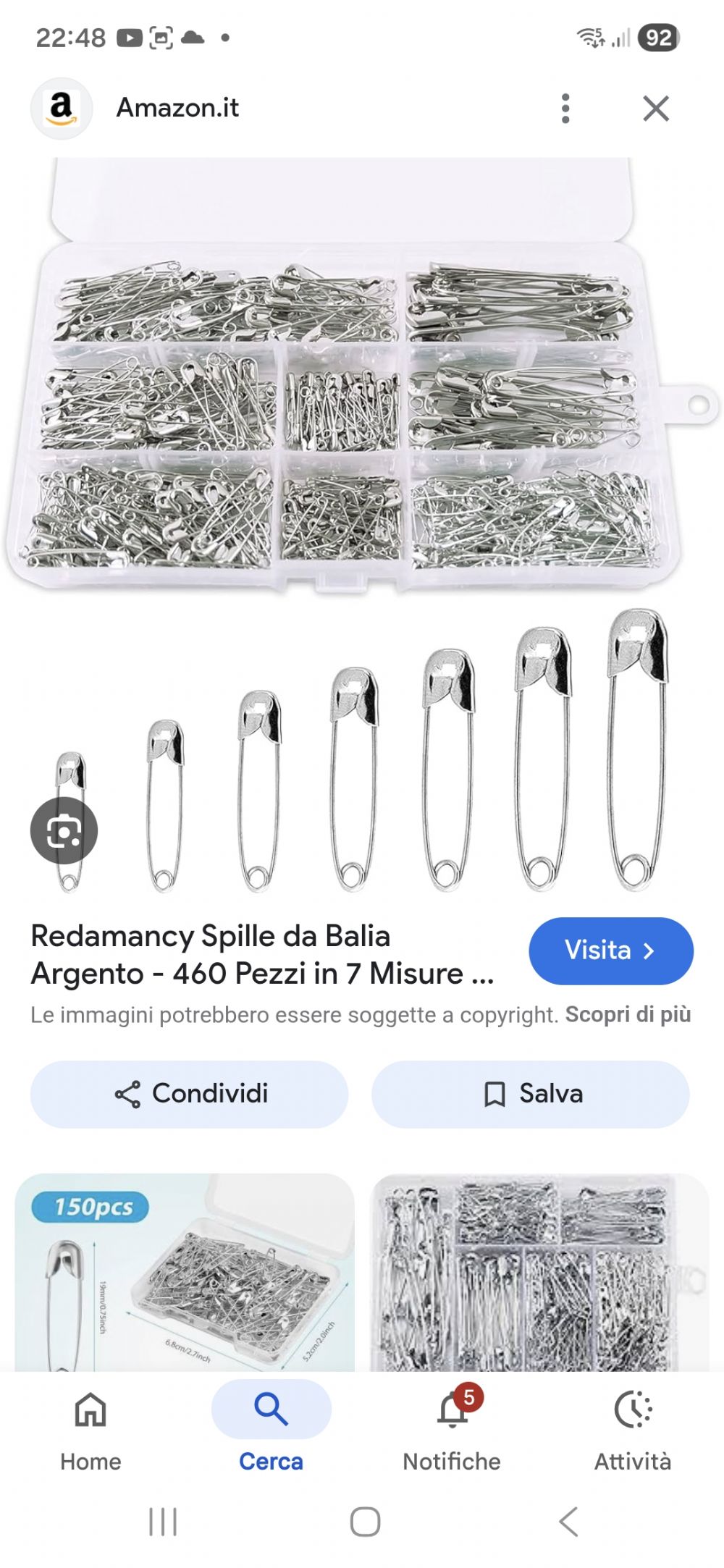Open the Scopri di più link
The width and height of the screenshot is (724, 1568).
pos(628,1014)
